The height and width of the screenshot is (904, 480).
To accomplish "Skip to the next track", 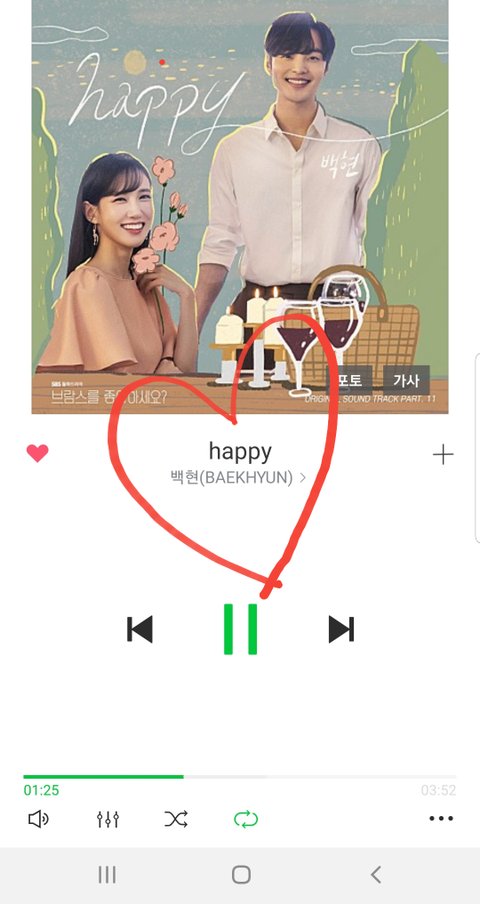I will pyautogui.click(x=341, y=629).
